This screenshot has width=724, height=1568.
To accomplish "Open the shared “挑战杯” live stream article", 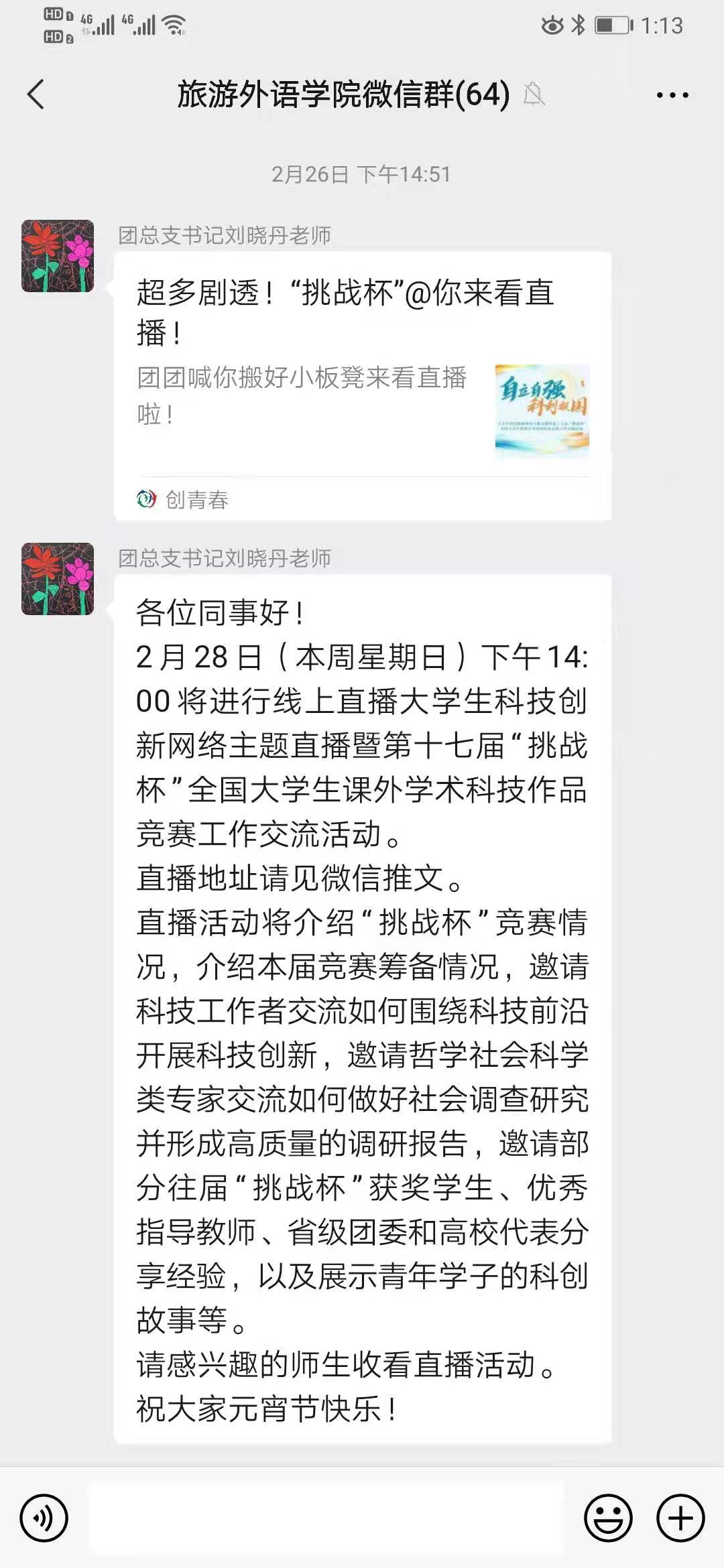I will tap(362, 375).
